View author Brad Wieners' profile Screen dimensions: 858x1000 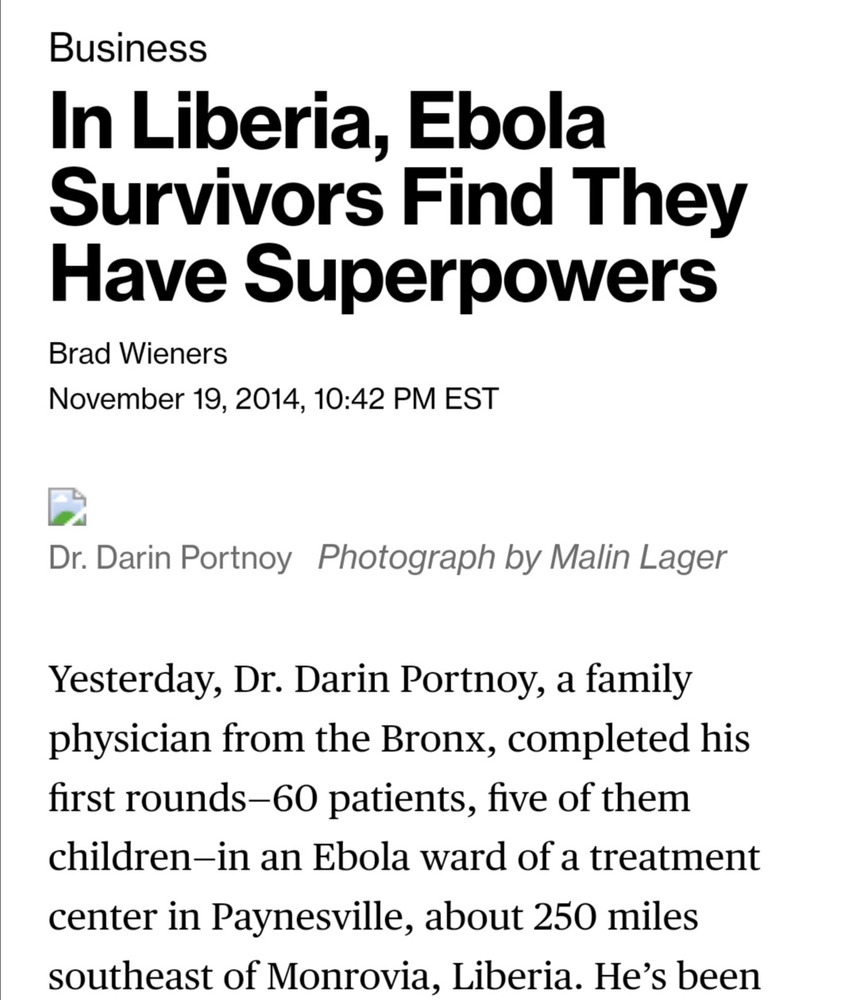(138, 353)
